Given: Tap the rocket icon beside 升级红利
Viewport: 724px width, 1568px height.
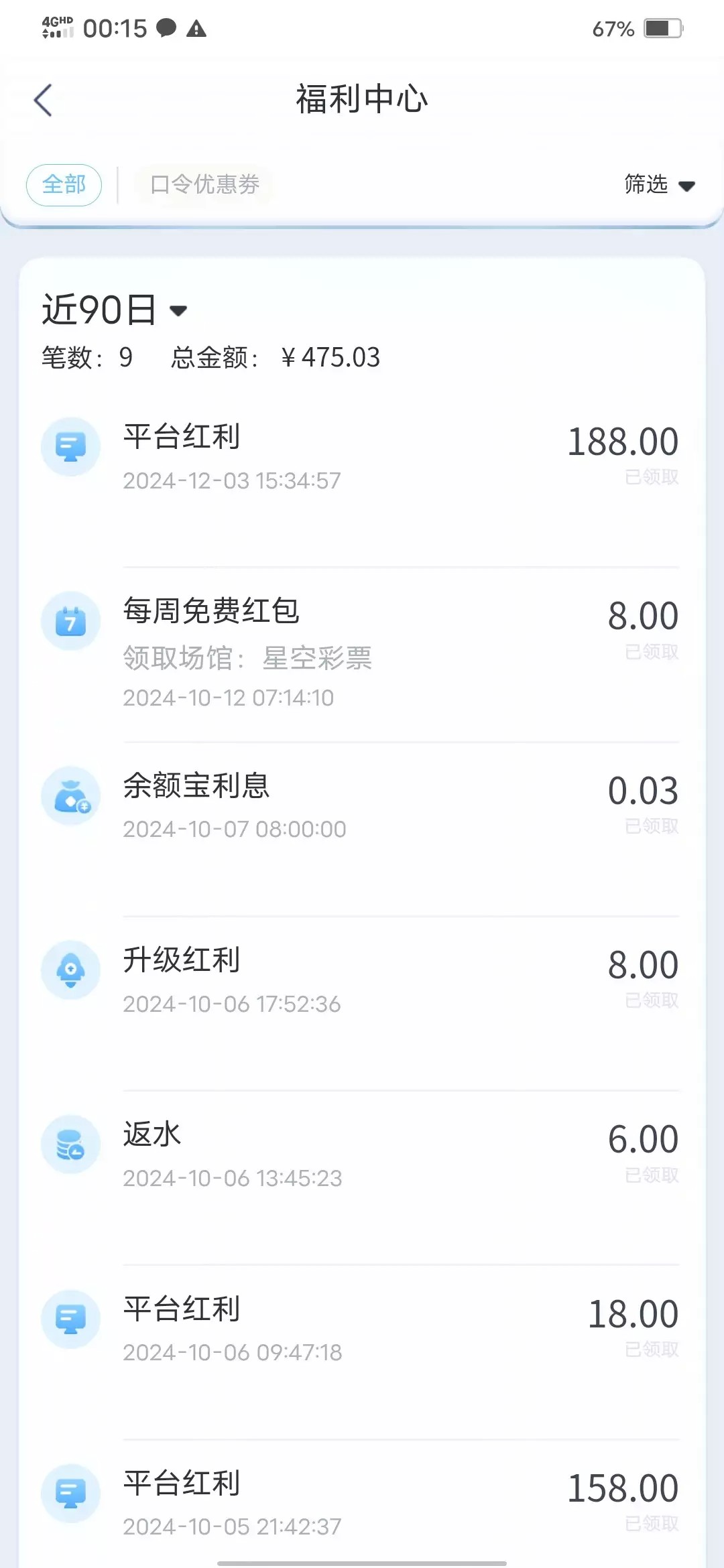Looking at the screenshot, I should [x=70, y=970].
